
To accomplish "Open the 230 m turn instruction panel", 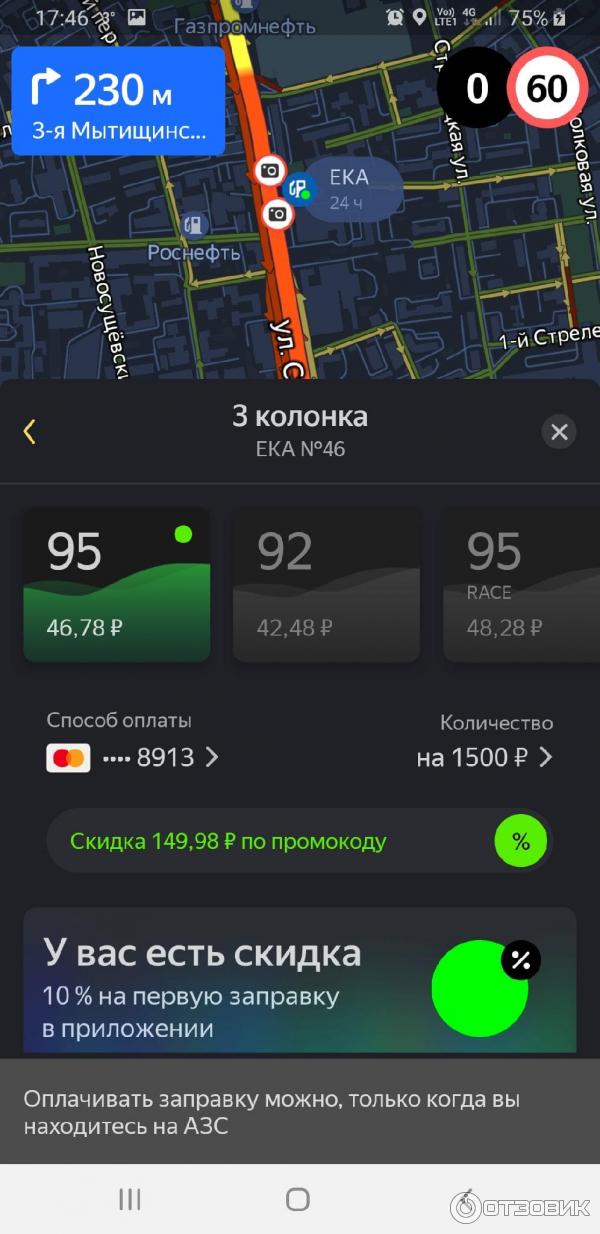I will pyautogui.click(x=118, y=101).
